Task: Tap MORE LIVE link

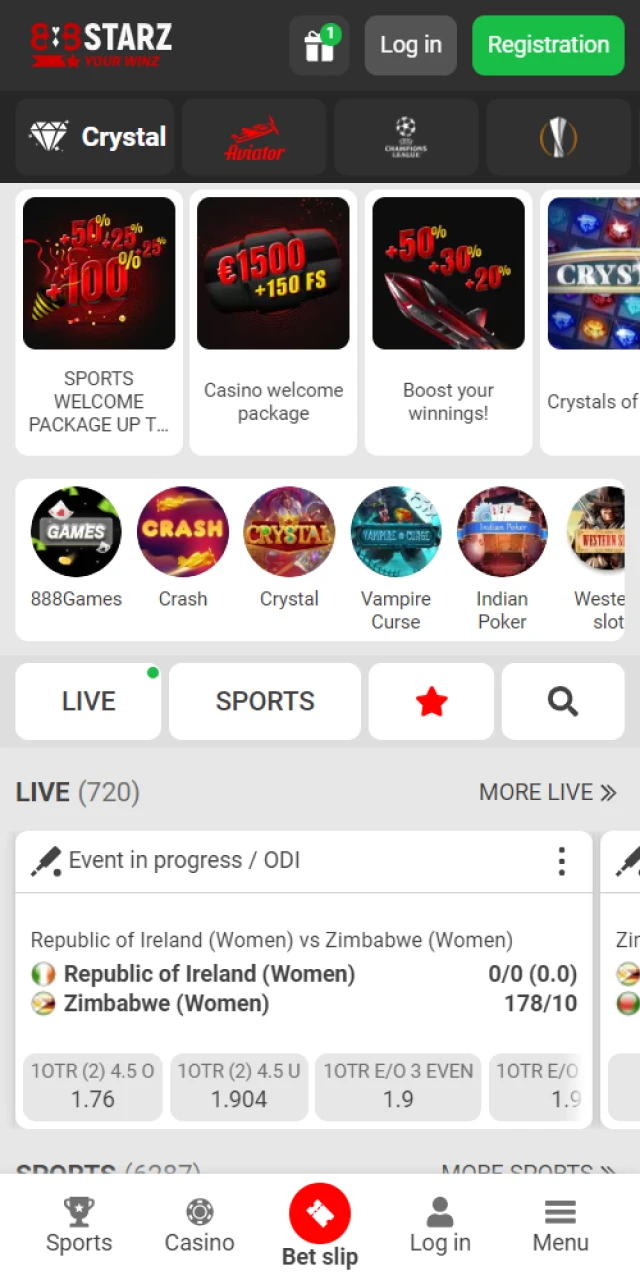Action: tap(548, 792)
